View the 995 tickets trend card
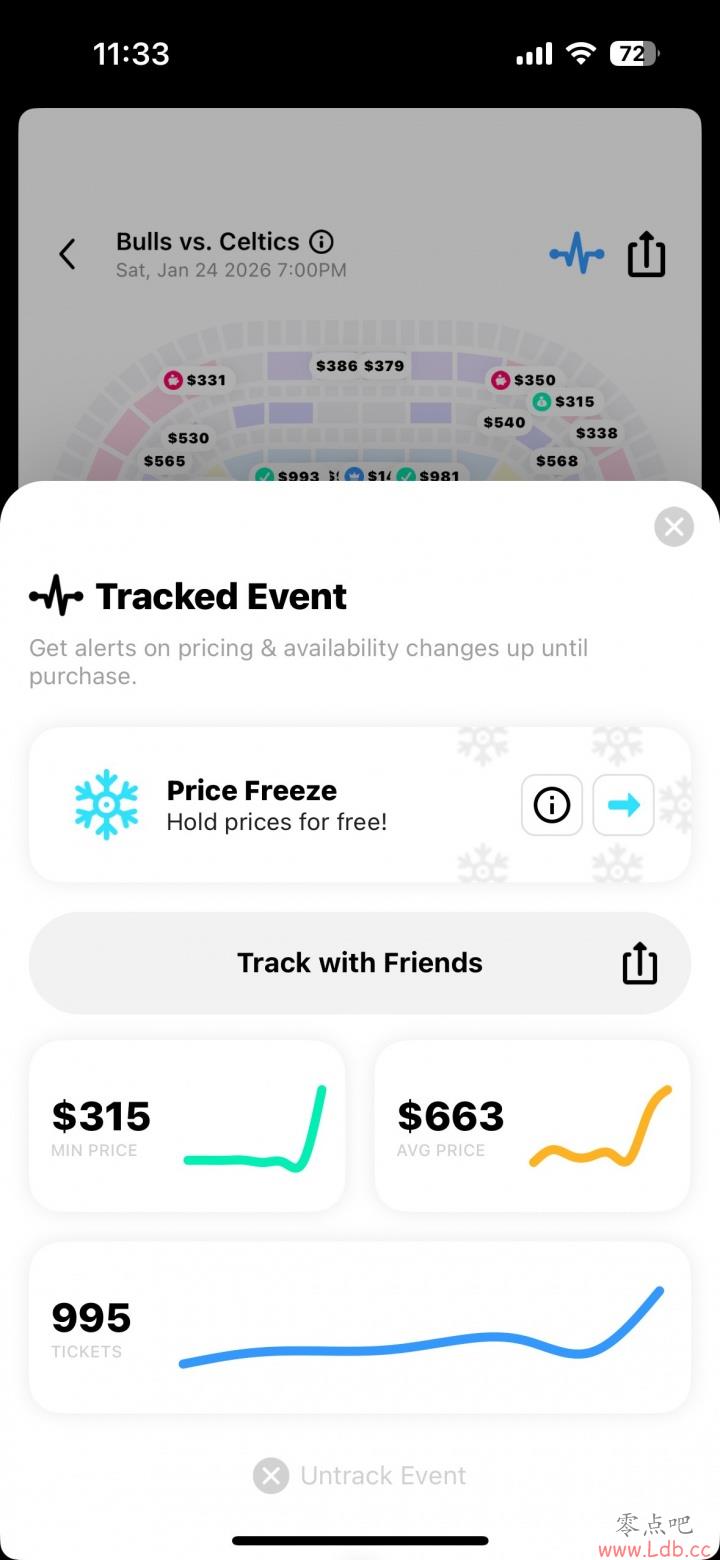 pos(360,1327)
